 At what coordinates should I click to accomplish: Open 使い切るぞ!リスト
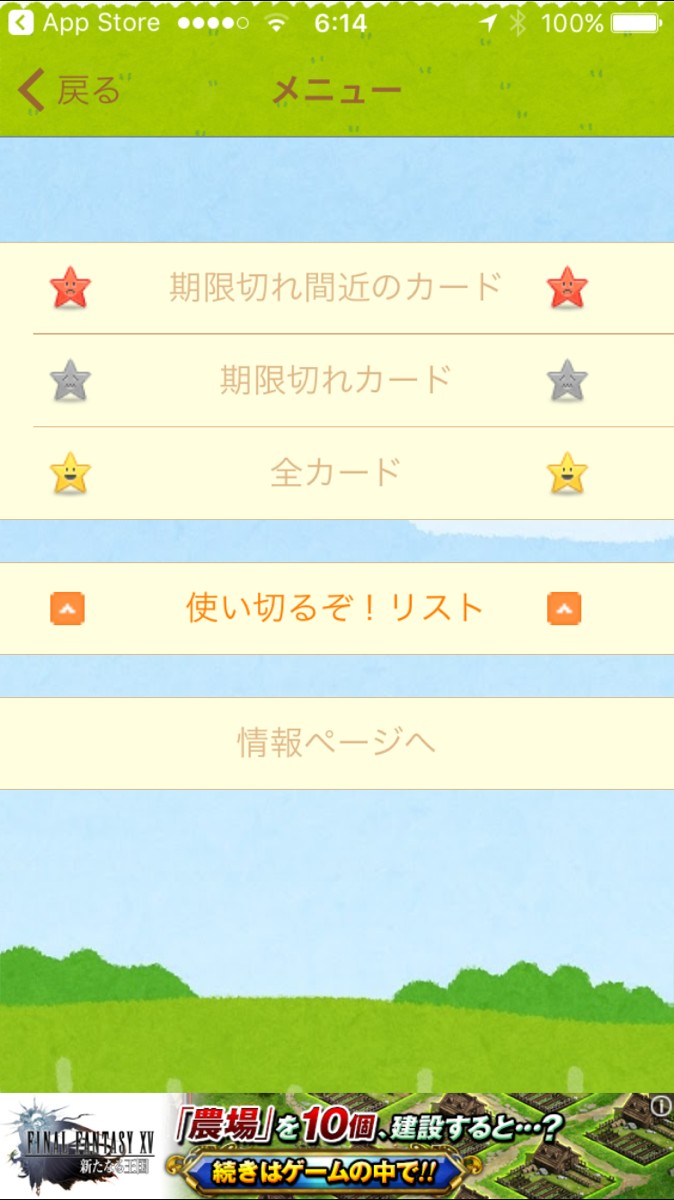pos(336,608)
